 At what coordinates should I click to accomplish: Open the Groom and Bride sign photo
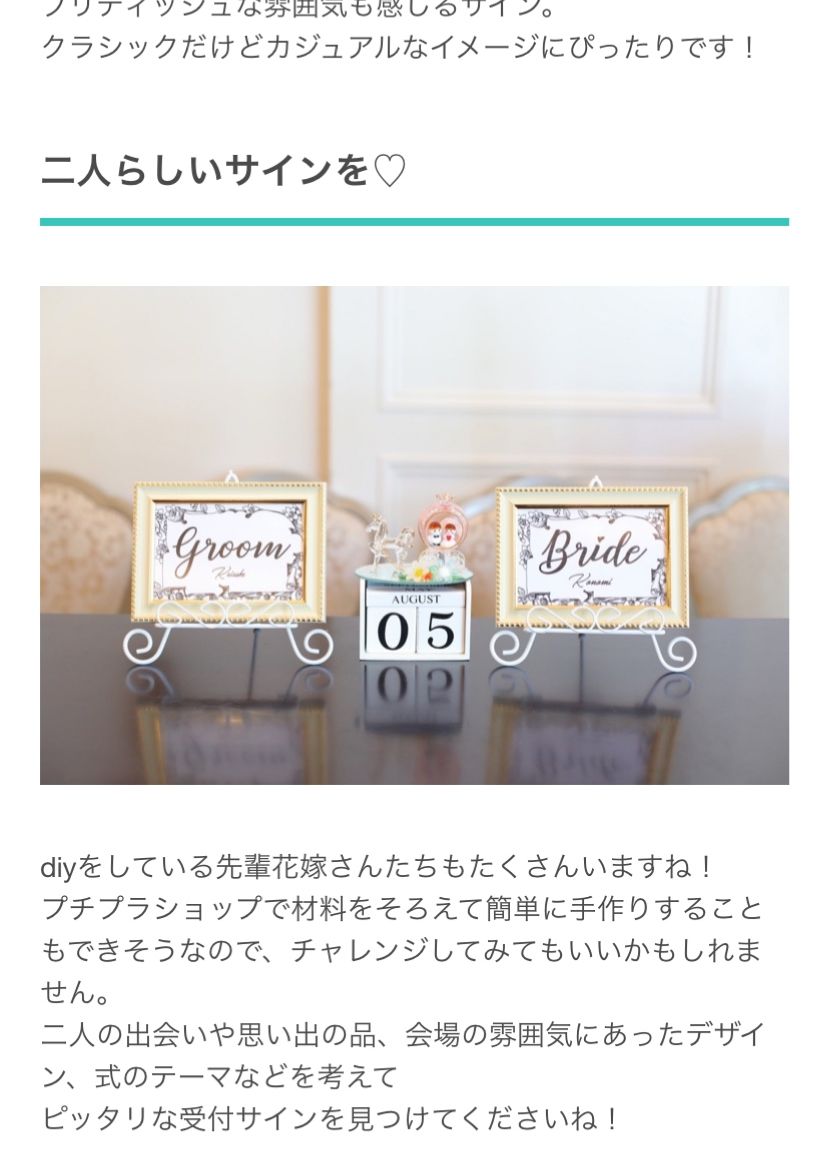click(x=414, y=535)
